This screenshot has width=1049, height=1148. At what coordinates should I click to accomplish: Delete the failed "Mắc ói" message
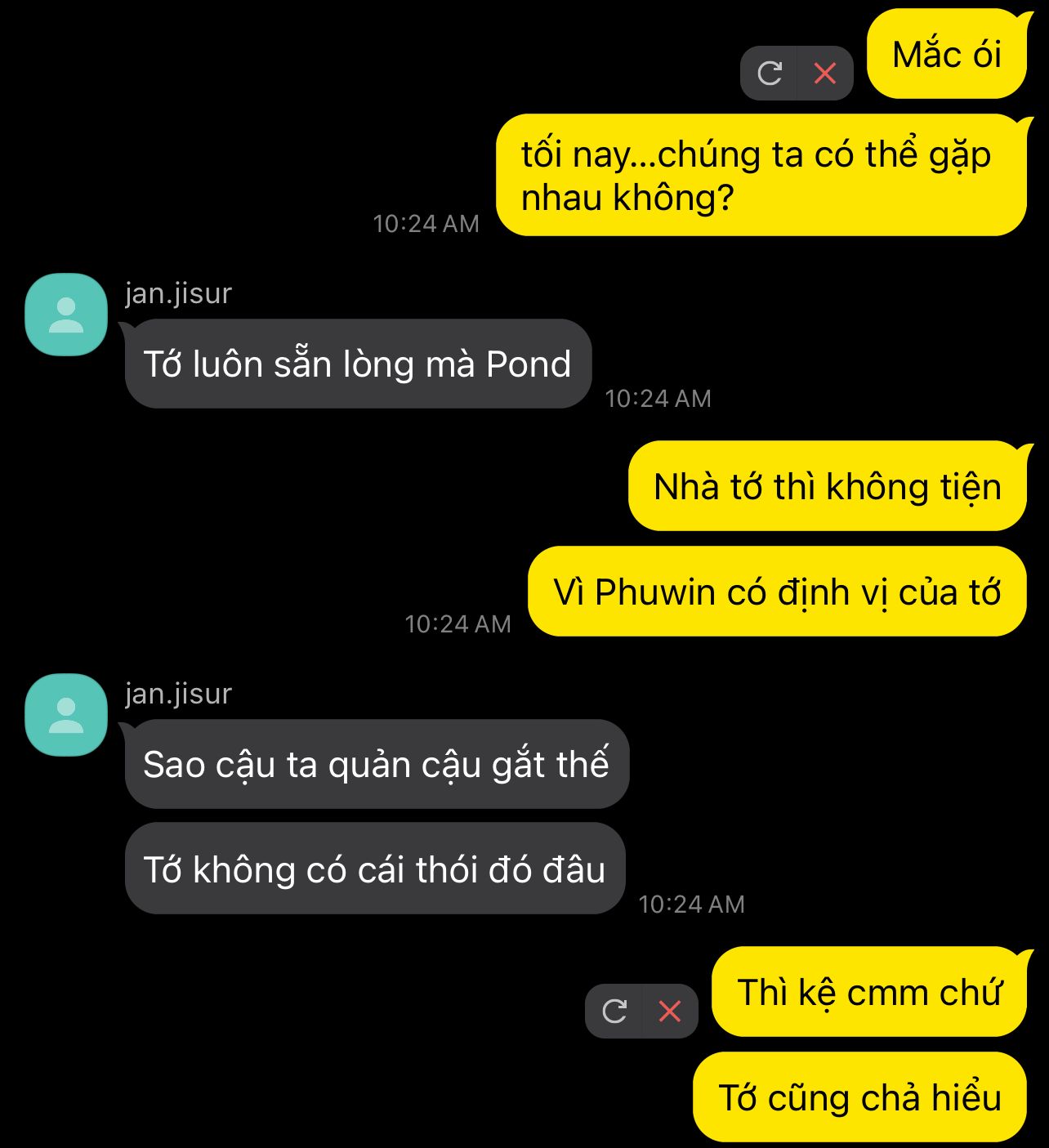point(825,74)
